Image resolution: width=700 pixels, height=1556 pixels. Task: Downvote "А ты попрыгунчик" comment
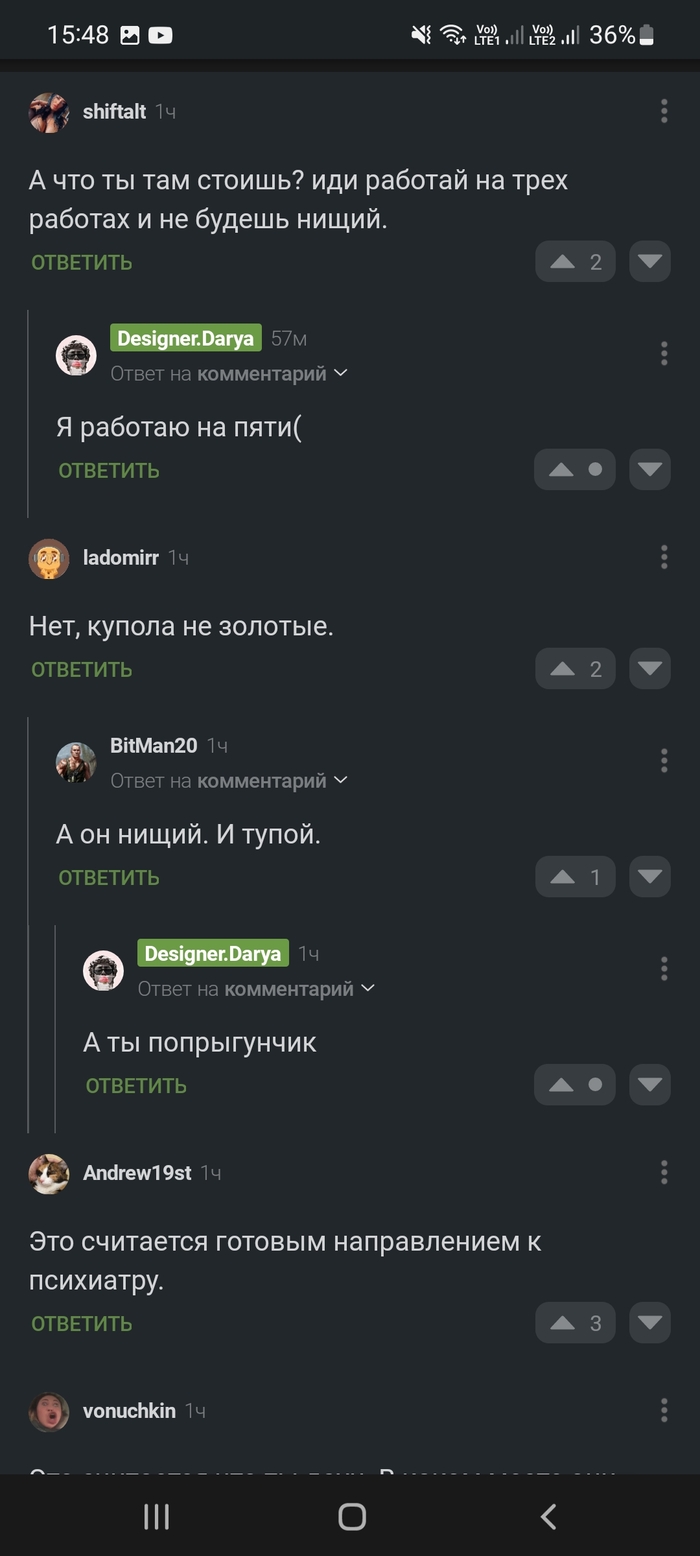coord(650,1085)
